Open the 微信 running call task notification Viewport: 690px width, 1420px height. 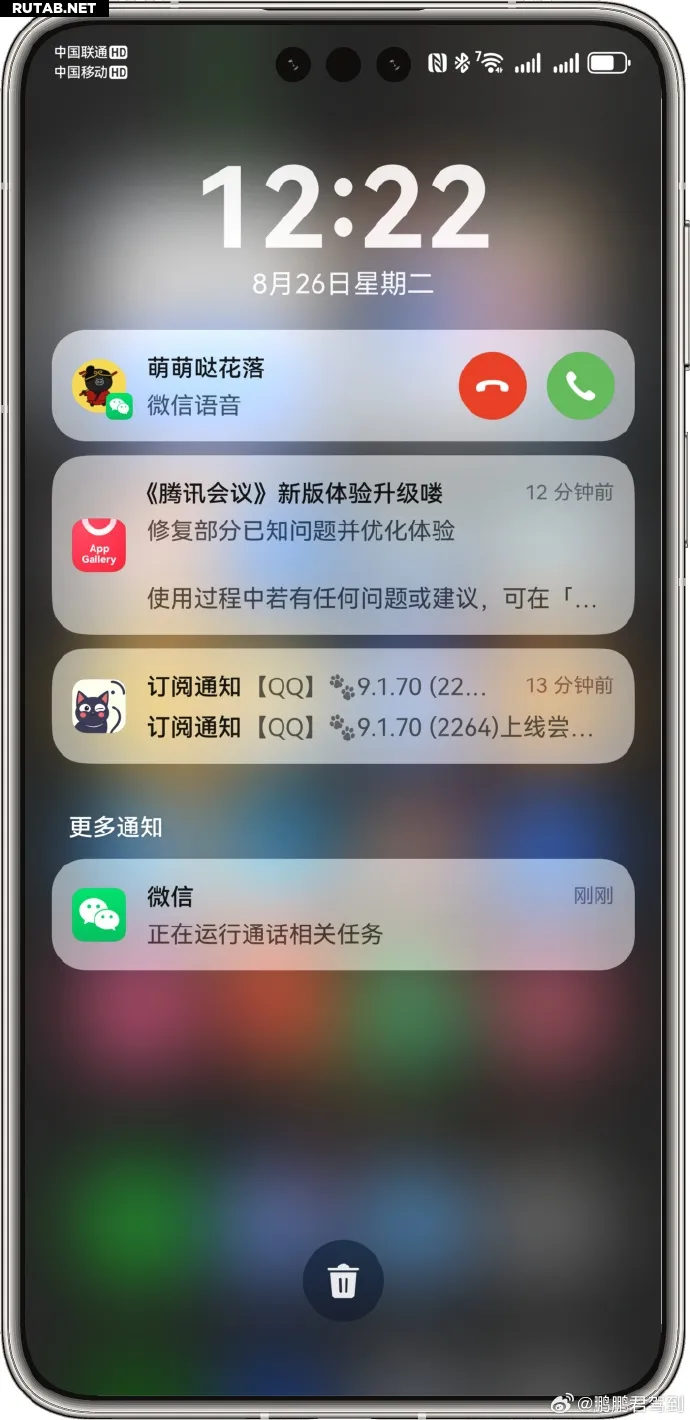click(343, 914)
